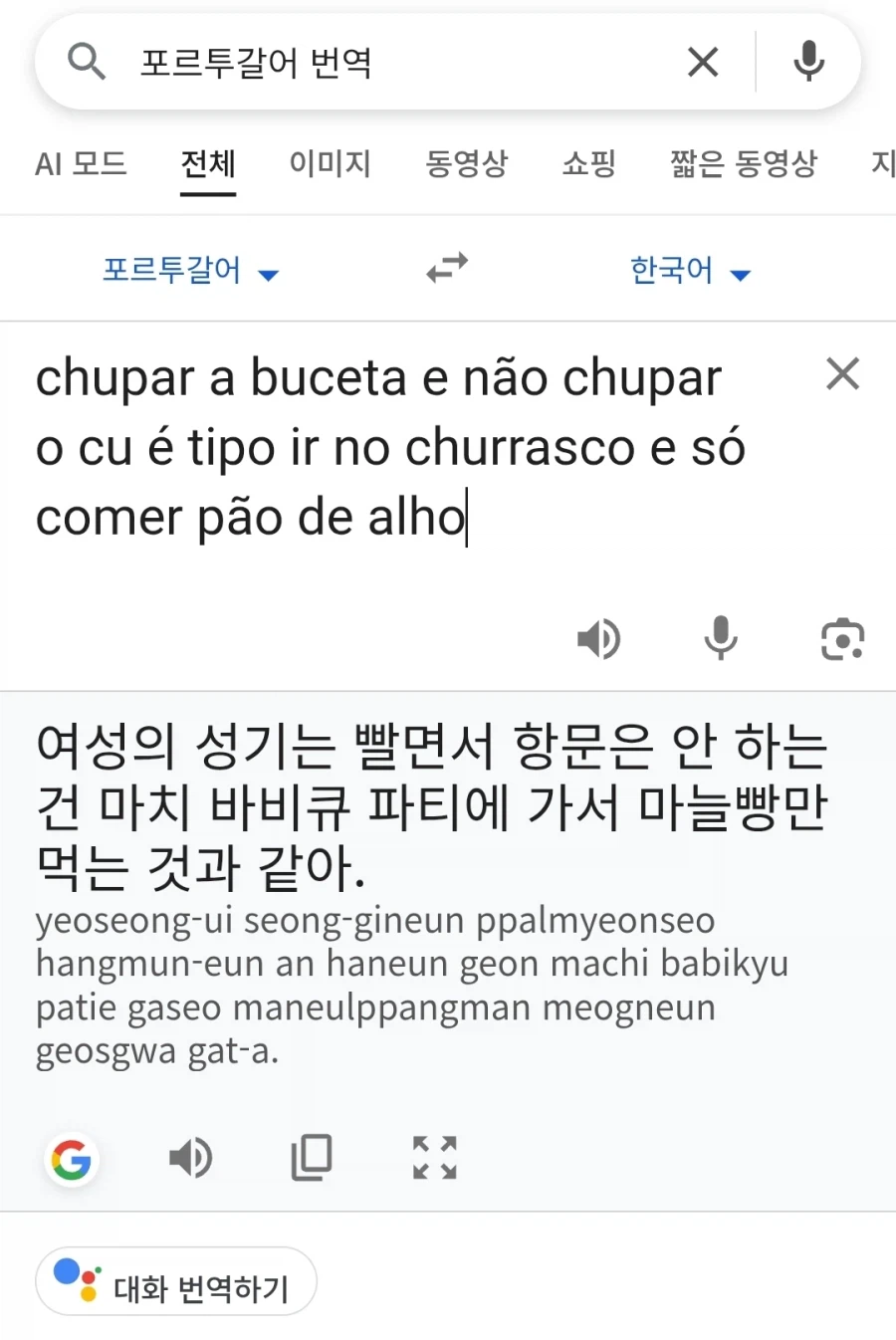Screen dimensions: 896x1340
Task: Start voice input for translation
Action: pyautogui.click(x=720, y=639)
